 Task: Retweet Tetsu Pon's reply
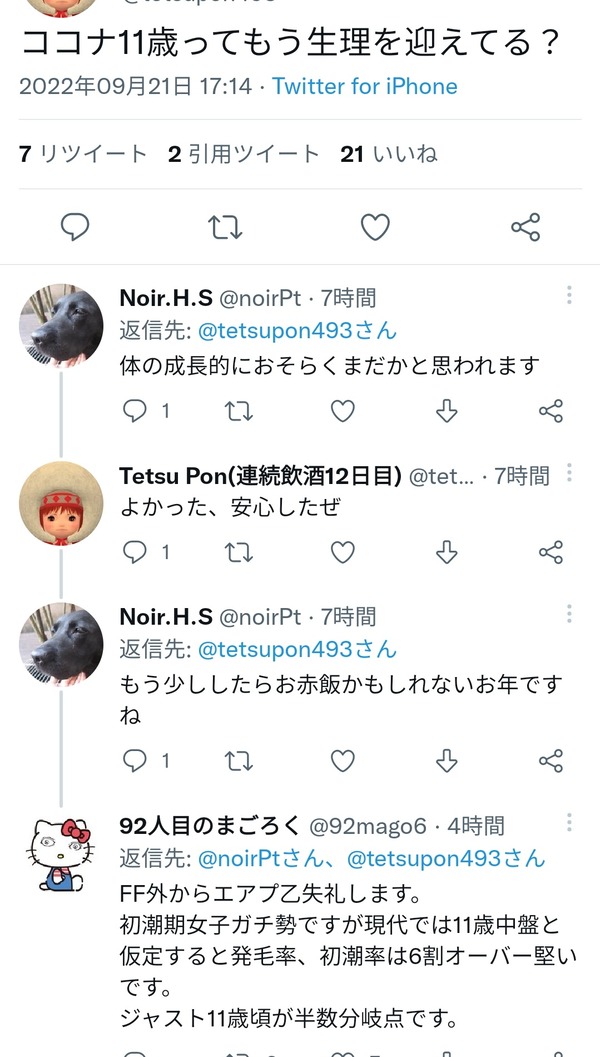click(238, 553)
